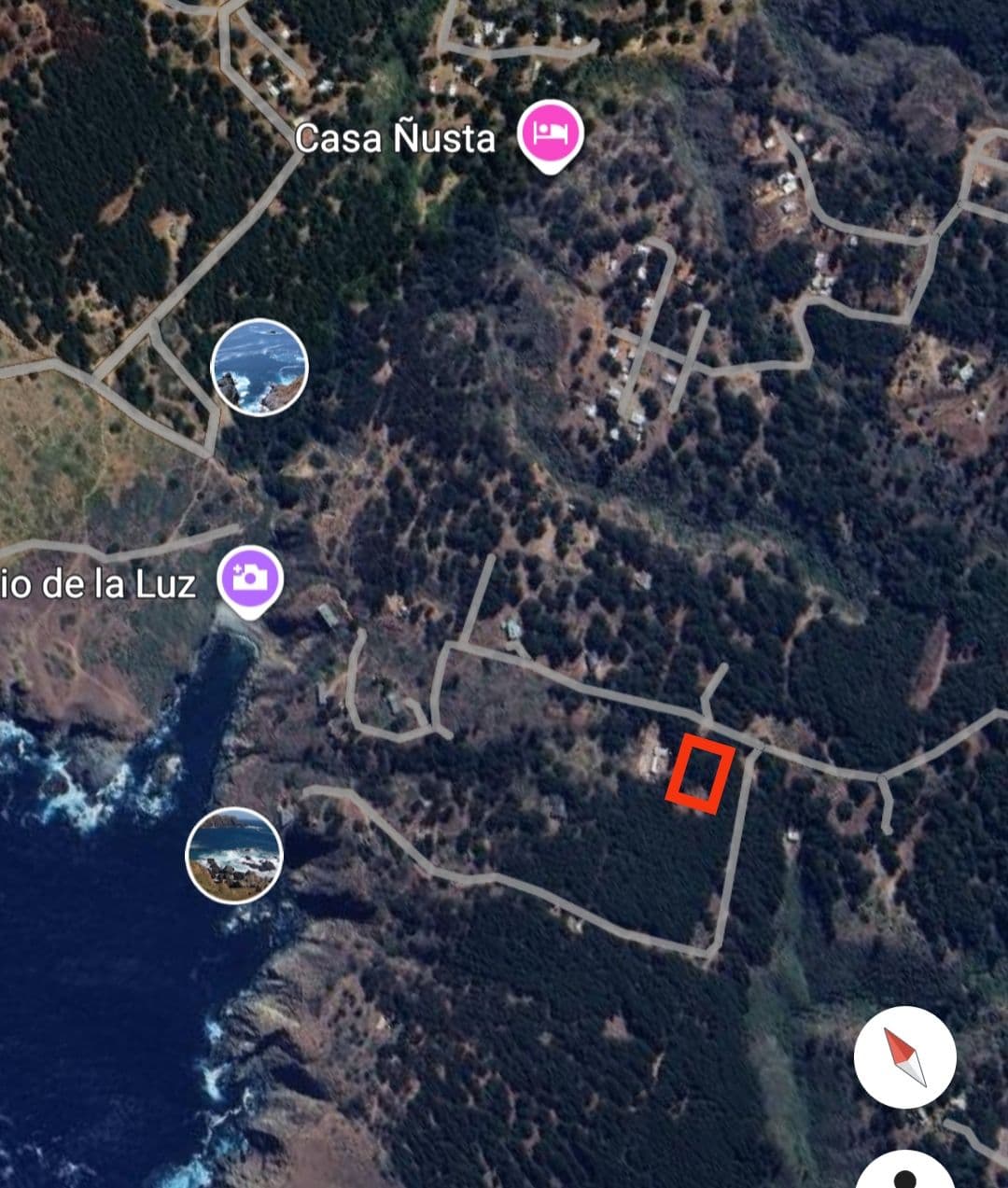Open the ocean waves photo thumbnail
The height and width of the screenshot is (1188, 1008).
(x=258, y=367)
